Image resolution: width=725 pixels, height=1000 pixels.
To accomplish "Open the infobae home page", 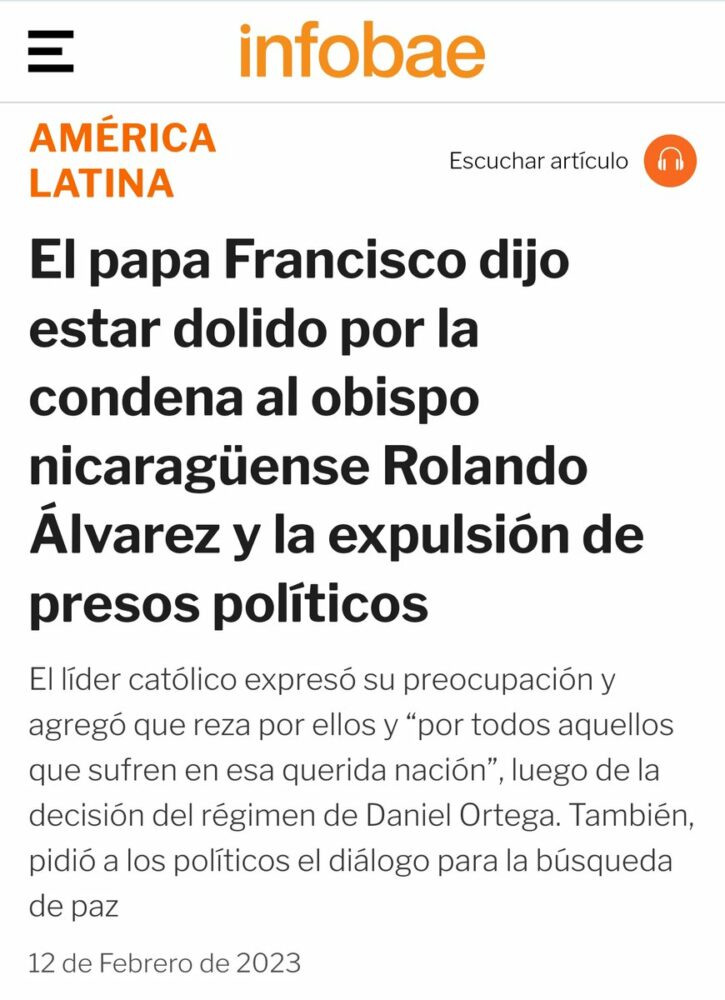I will 362,50.
